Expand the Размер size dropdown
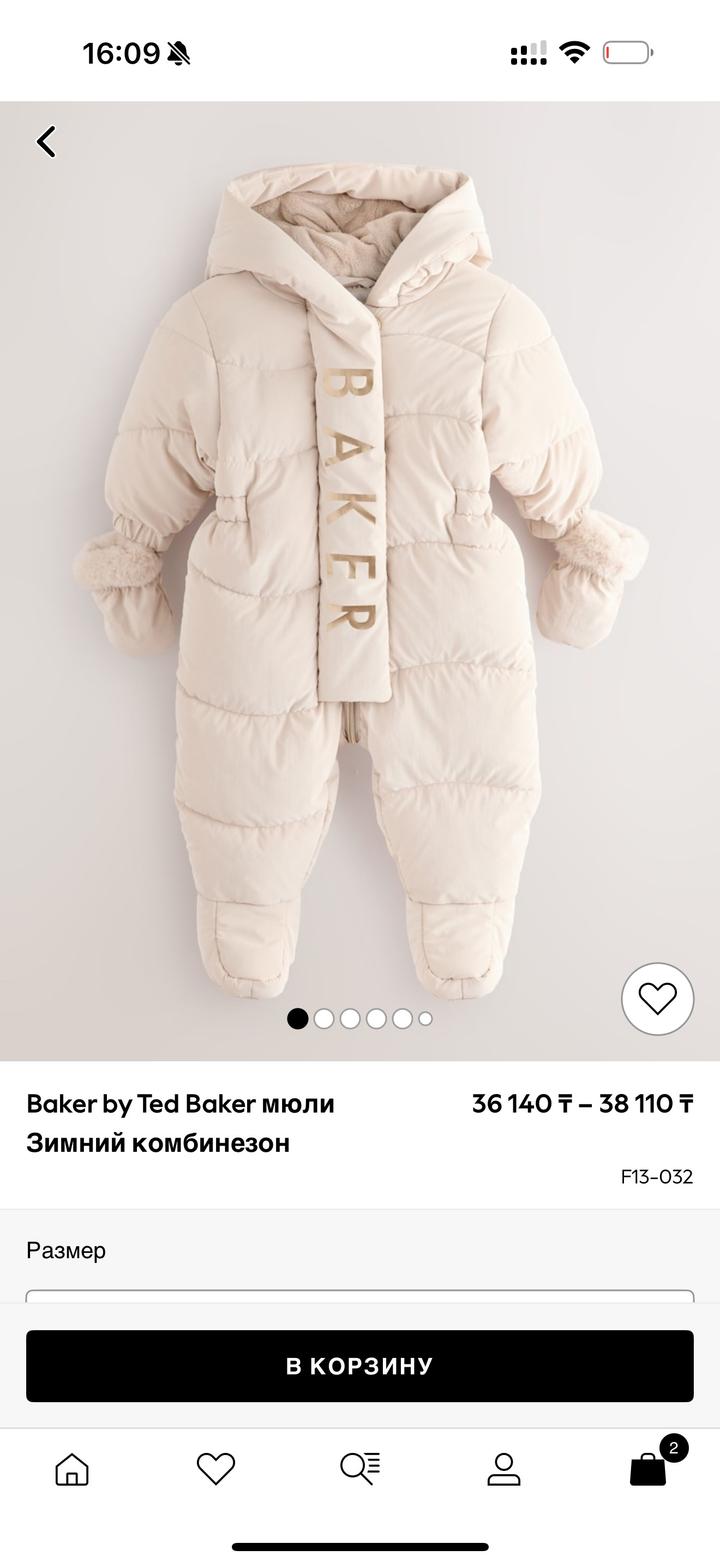 click(360, 1296)
